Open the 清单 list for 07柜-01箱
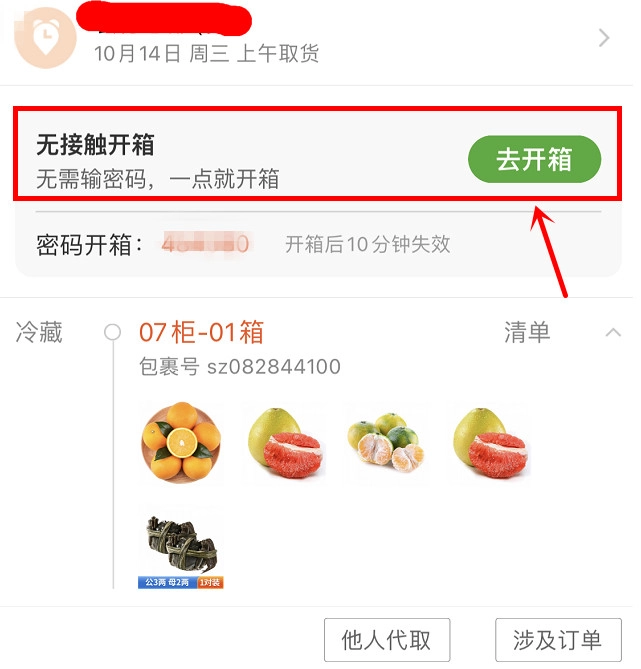This screenshot has height=669, width=641. click(x=527, y=332)
